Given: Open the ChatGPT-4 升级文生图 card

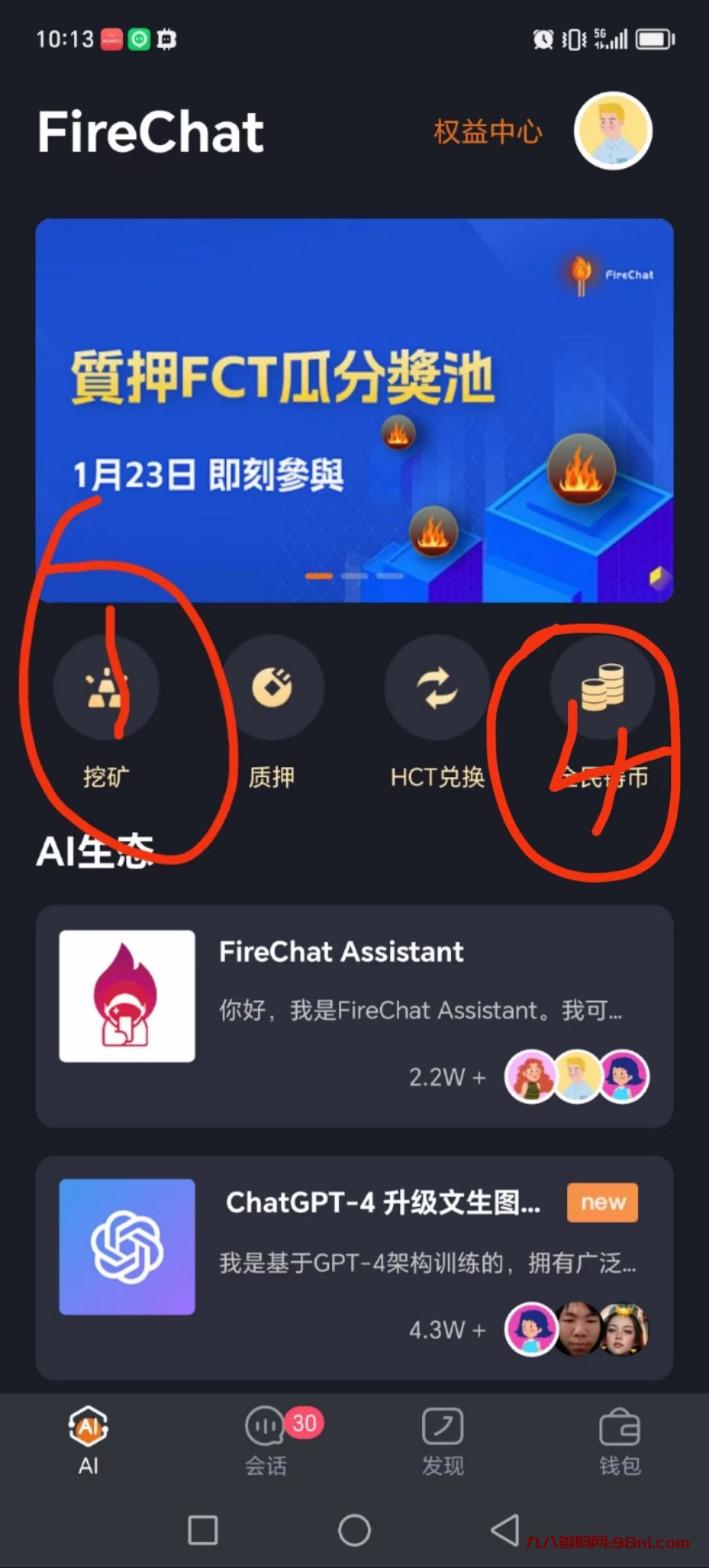Looking at the screenshot, I should coord(354,1267).
